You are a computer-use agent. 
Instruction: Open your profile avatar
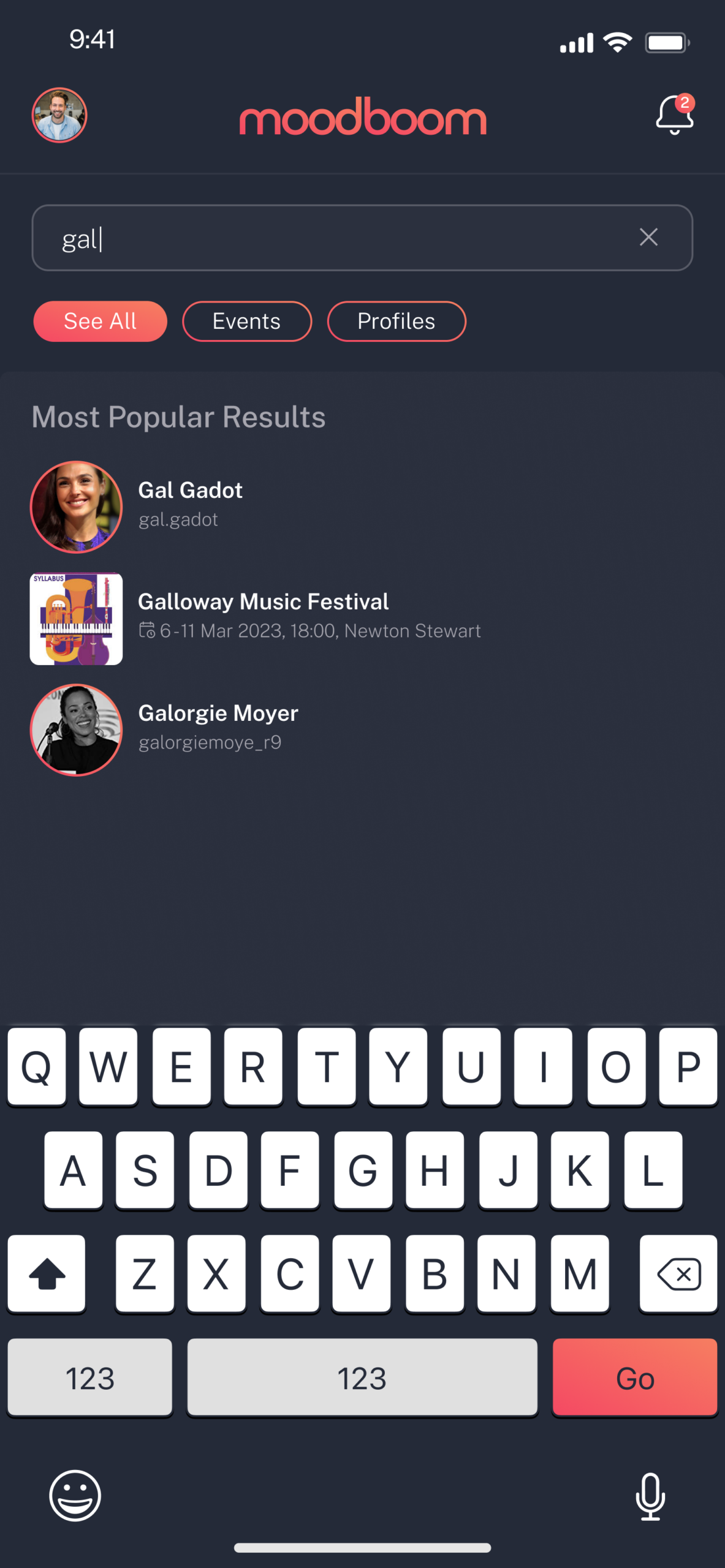pos(59,115)
